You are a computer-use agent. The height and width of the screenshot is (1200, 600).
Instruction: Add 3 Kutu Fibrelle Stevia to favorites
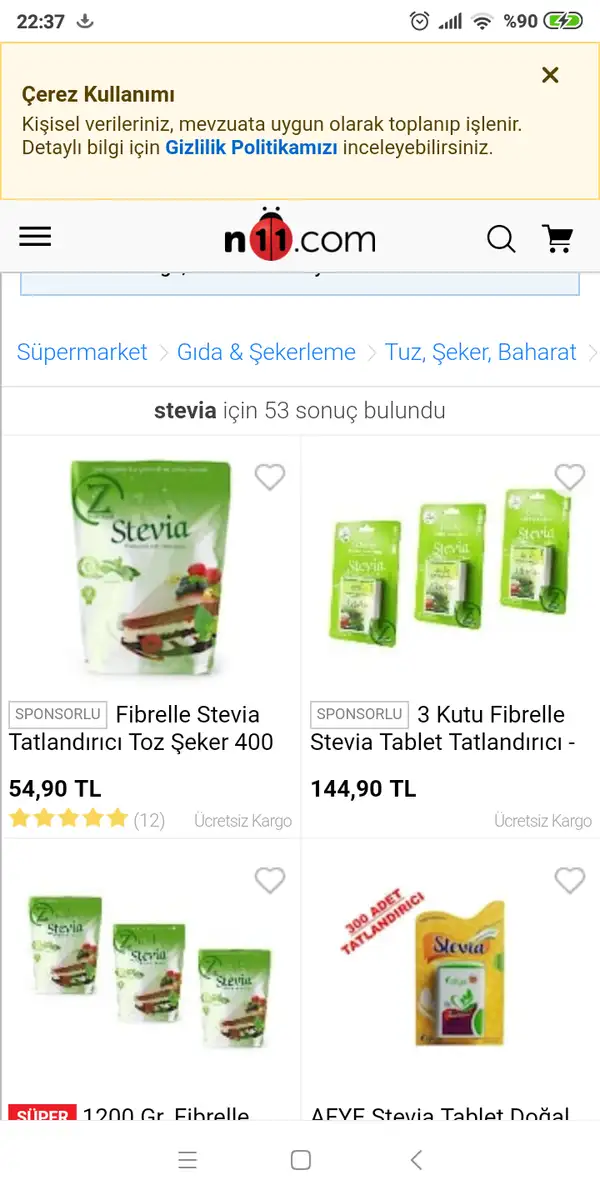[570, 477]
